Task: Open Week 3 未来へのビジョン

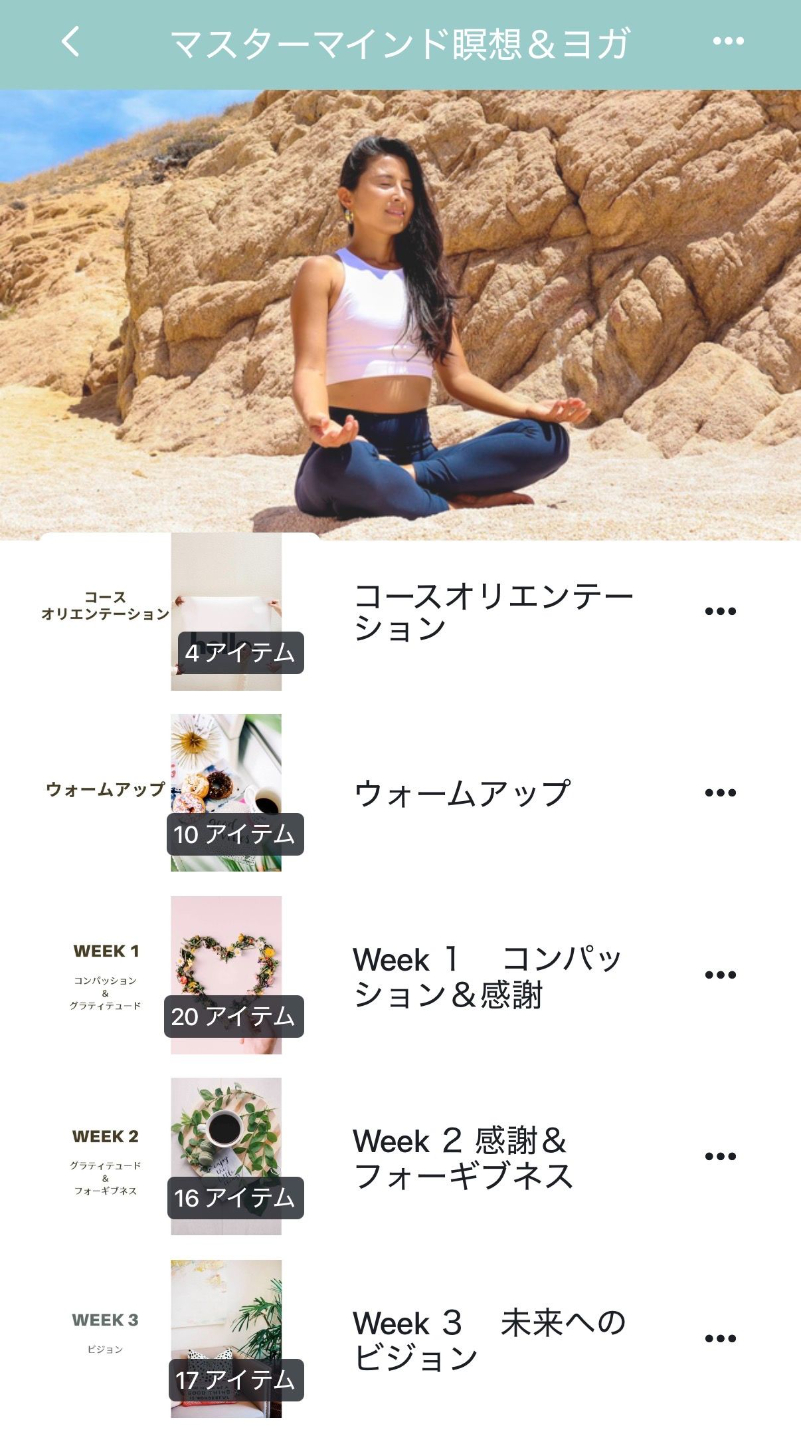Action: pyautogui.click(x=488, y=1340)
